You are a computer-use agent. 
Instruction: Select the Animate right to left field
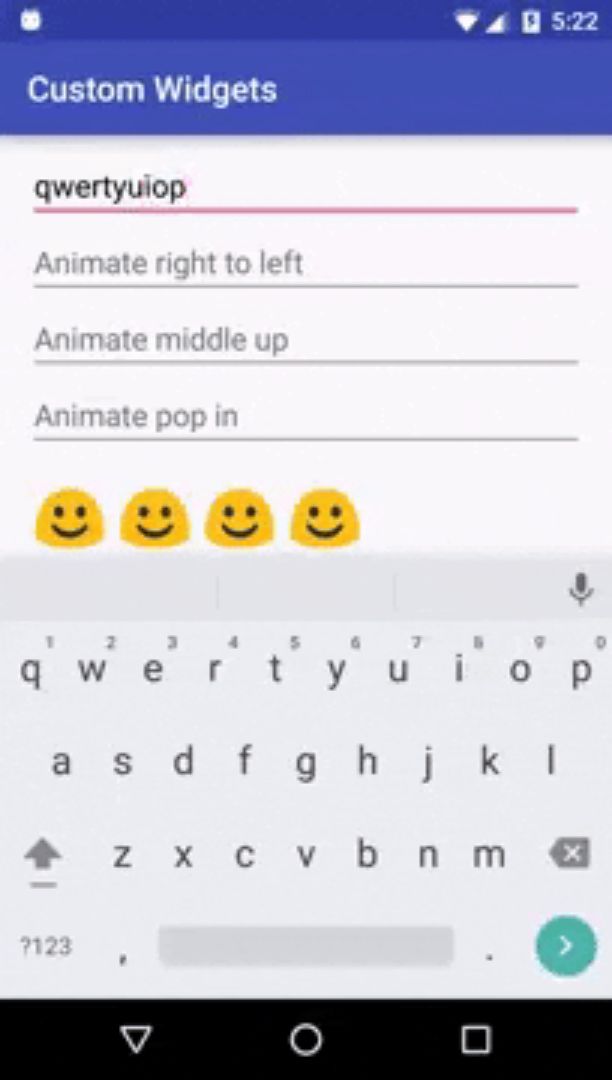pyautogui.click(x=305, y=264)
